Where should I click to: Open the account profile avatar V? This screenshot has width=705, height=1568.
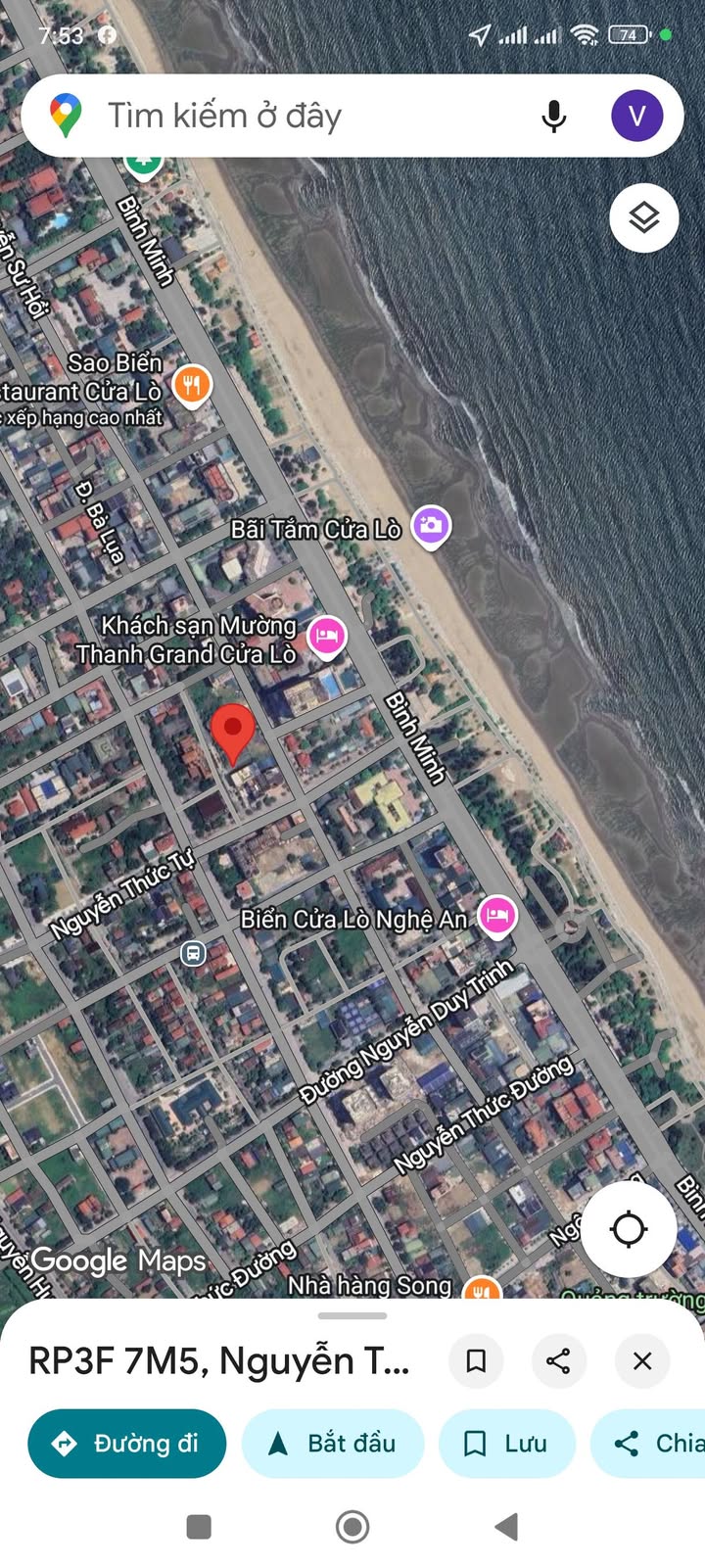(636, 117)
